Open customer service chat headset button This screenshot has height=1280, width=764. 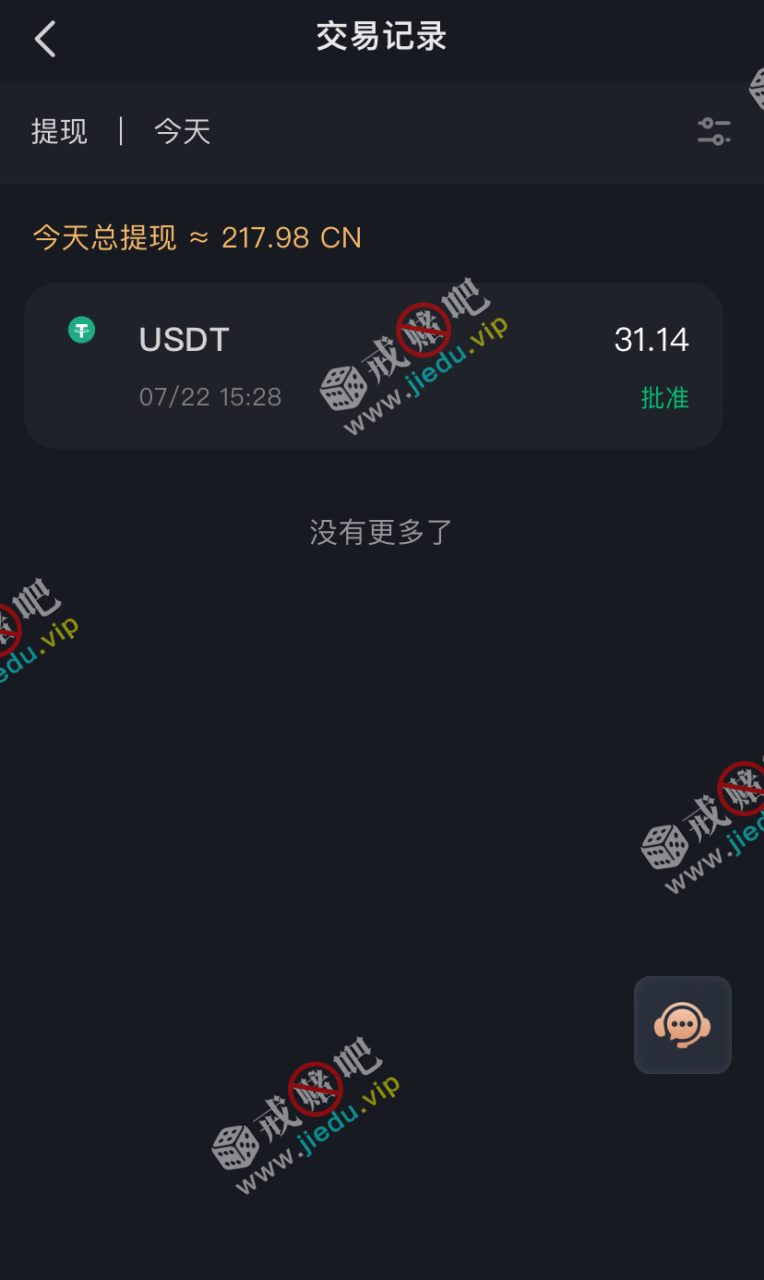pos(682,1025)
